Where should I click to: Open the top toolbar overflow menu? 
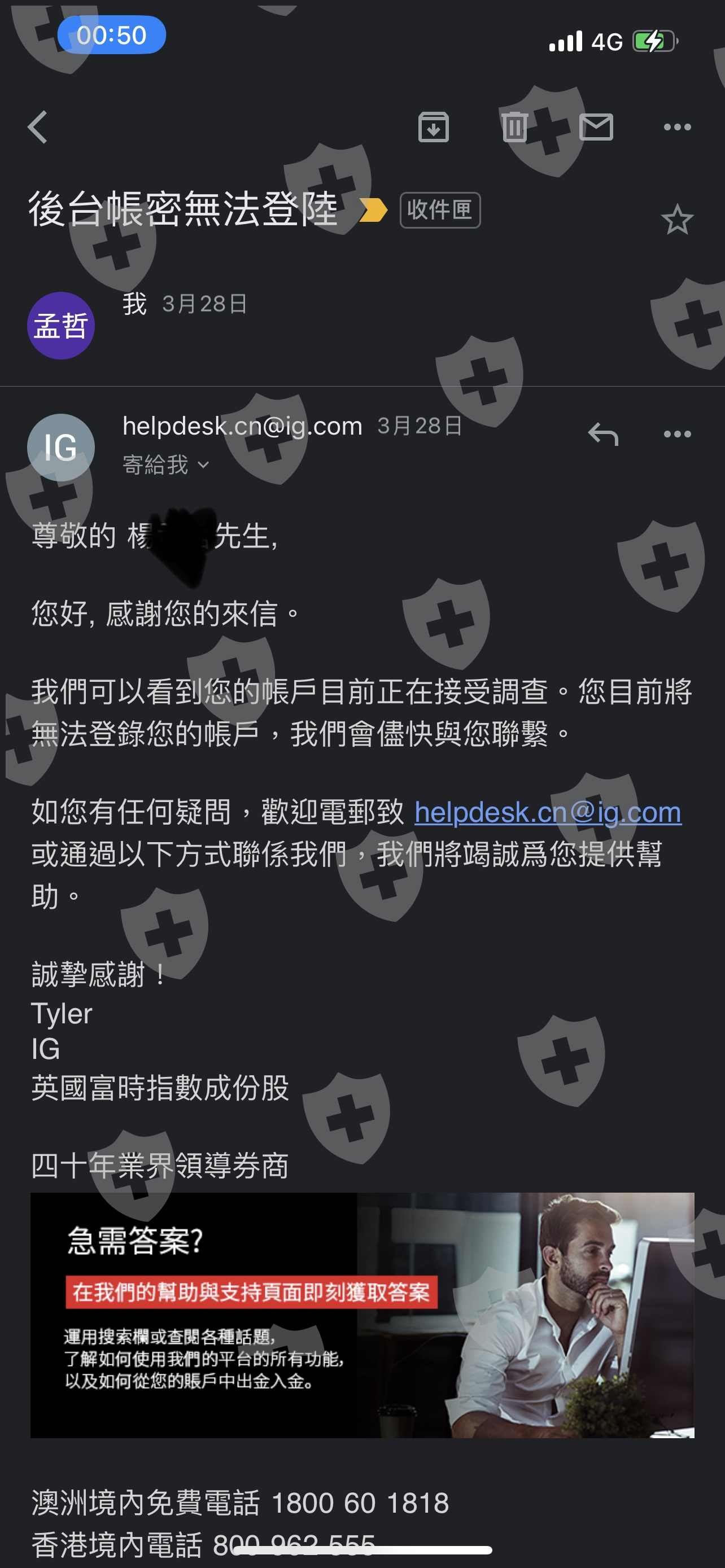point(677,126)
